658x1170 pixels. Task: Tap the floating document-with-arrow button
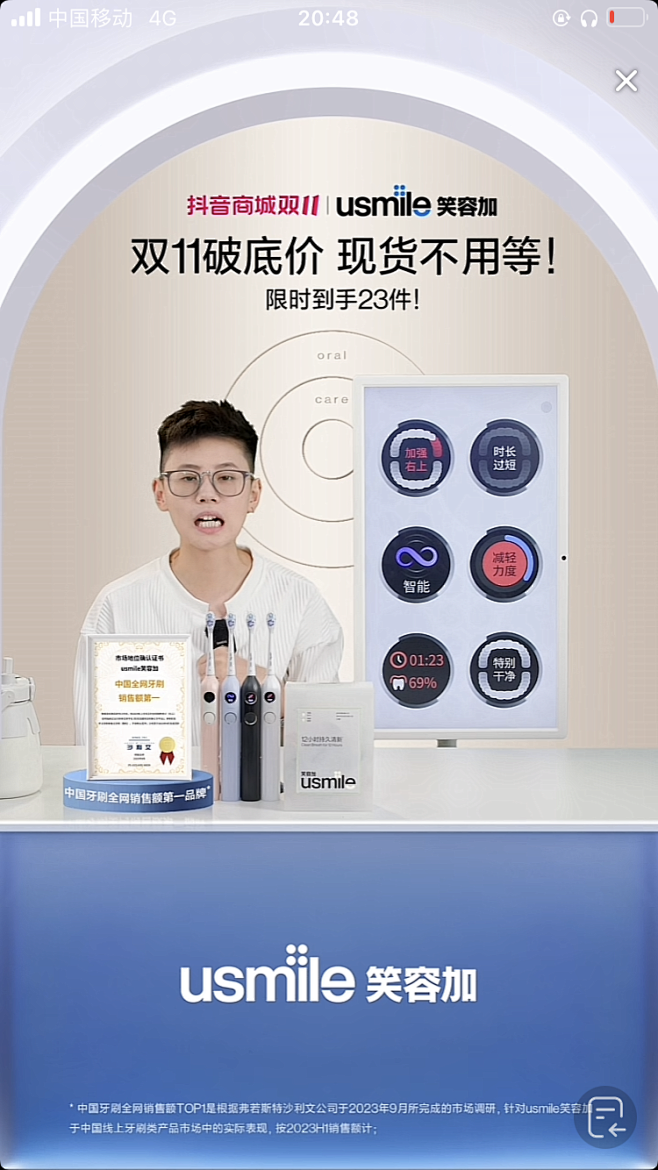coord(605,1117)
